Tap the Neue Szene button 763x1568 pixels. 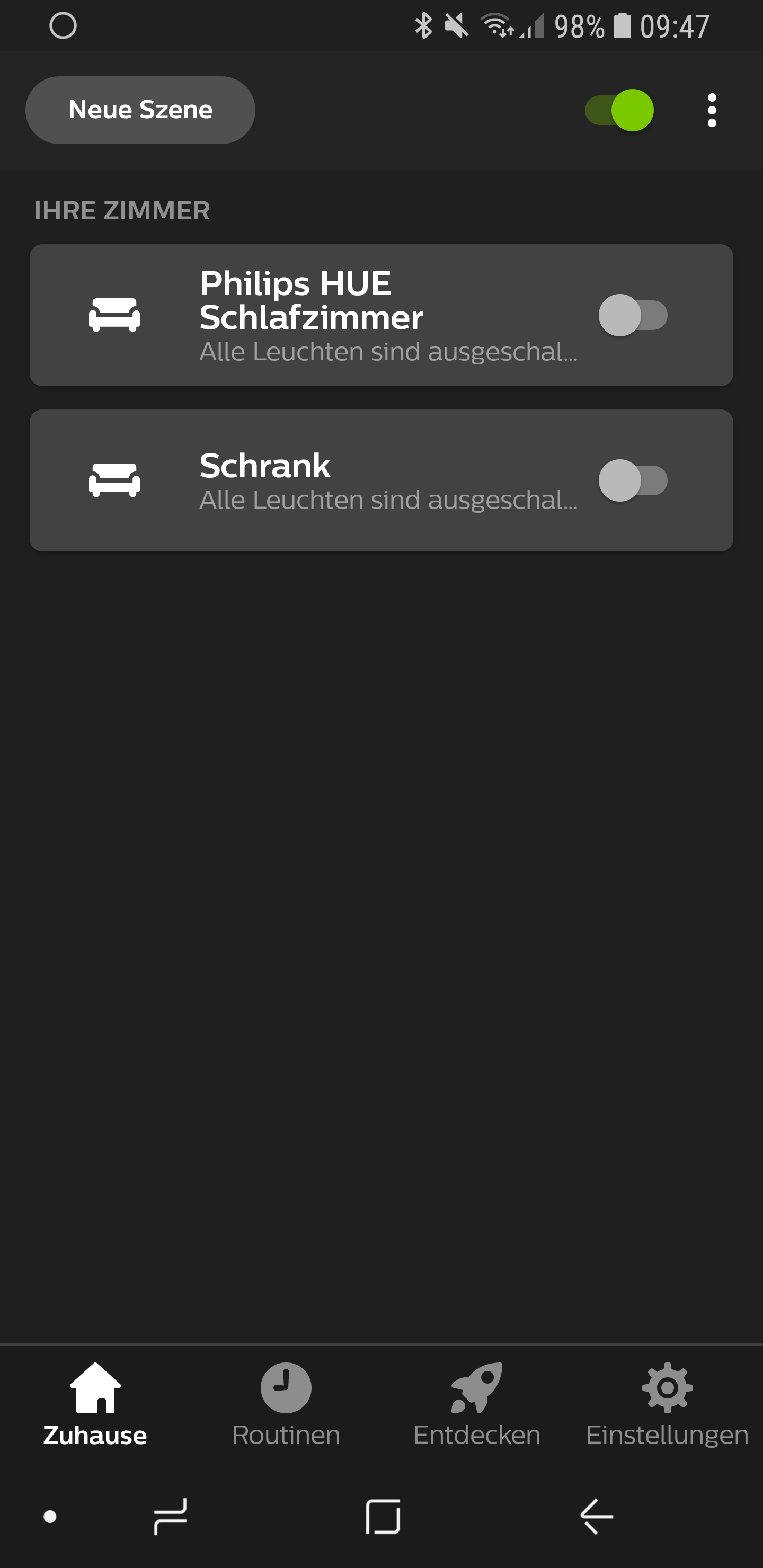tap(140, 110)
